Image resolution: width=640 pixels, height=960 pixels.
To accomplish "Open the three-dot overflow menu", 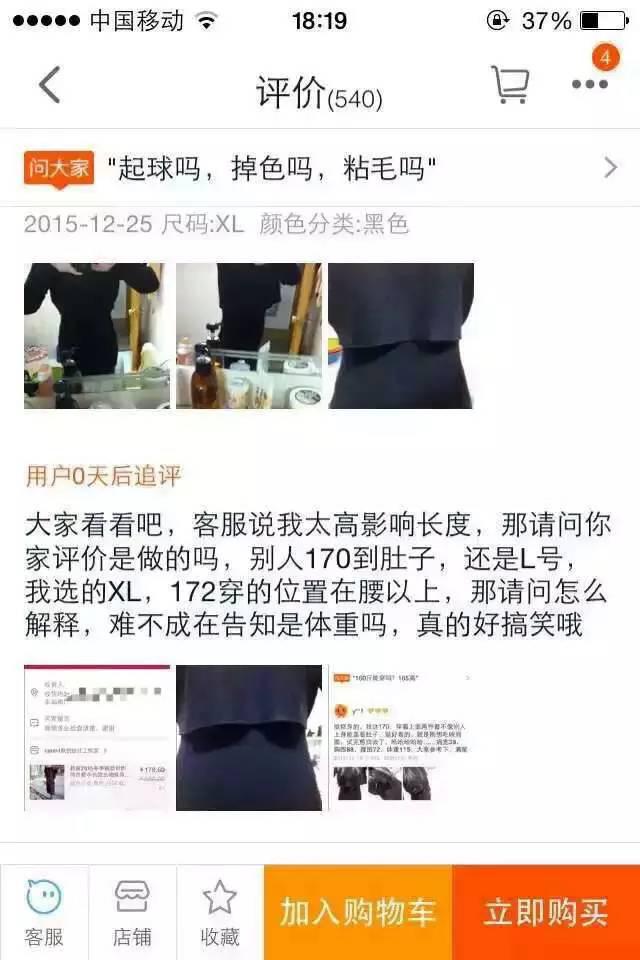I will click(590, 85).
